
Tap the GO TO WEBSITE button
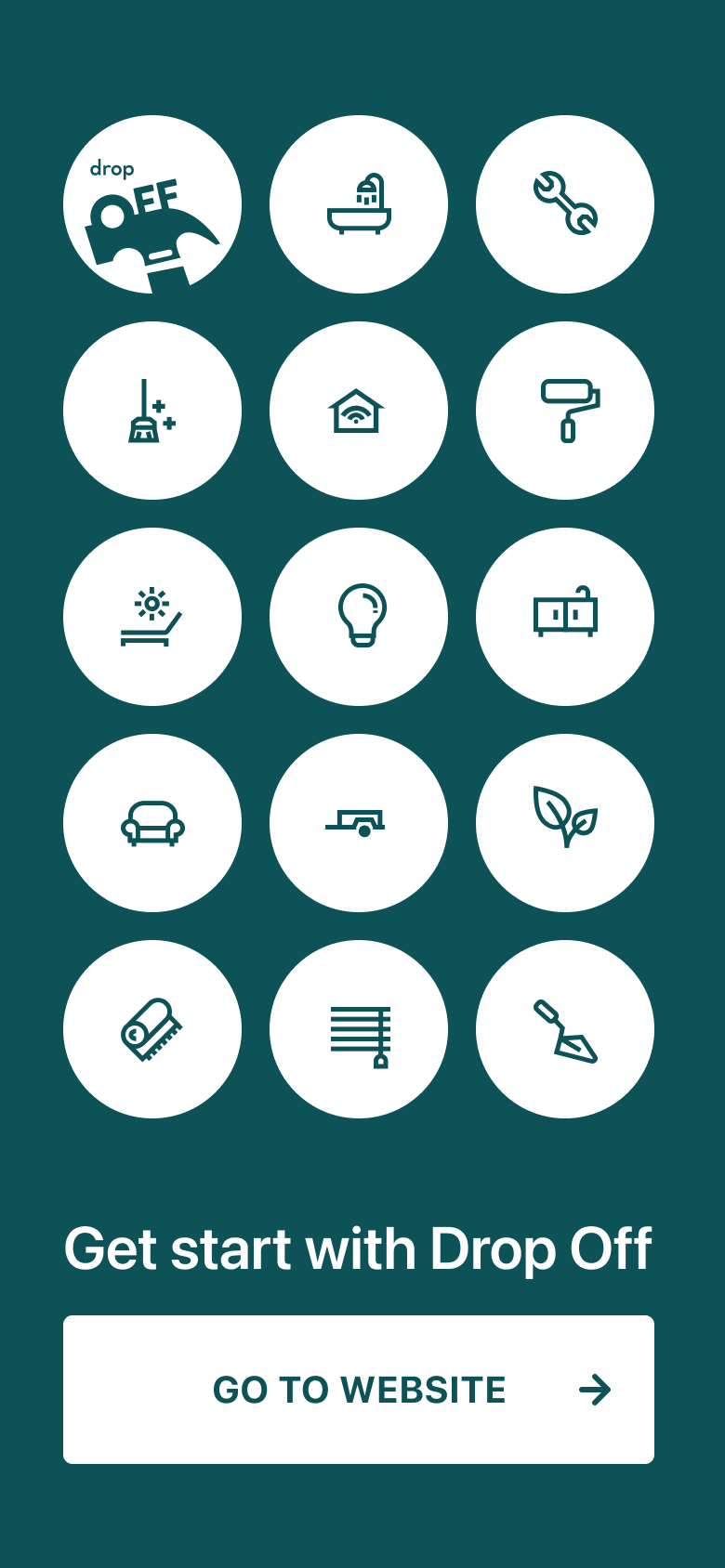(x=359, y=1389)
